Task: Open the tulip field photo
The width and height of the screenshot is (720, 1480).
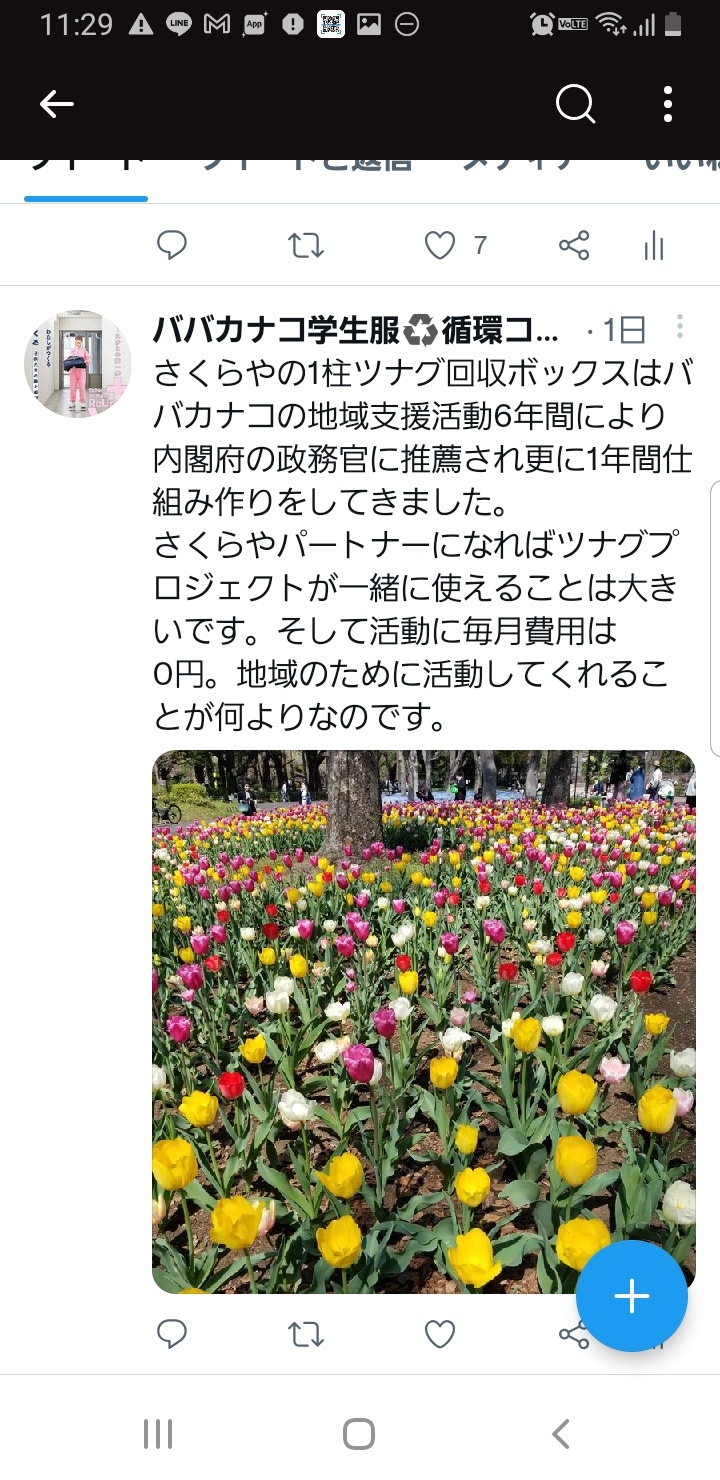Action: pos(424,1022)
